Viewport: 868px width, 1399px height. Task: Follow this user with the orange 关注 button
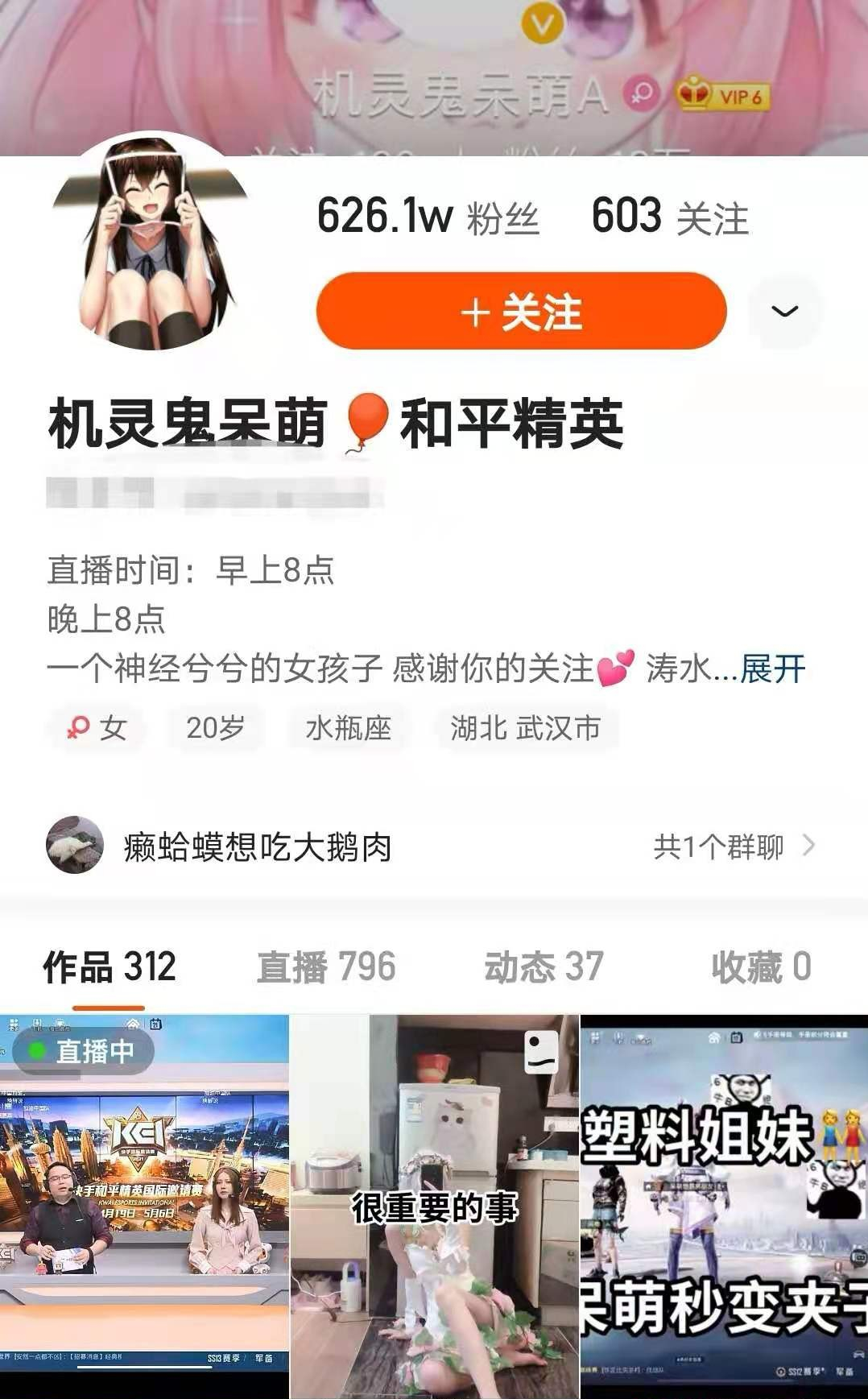pos(521,311)
